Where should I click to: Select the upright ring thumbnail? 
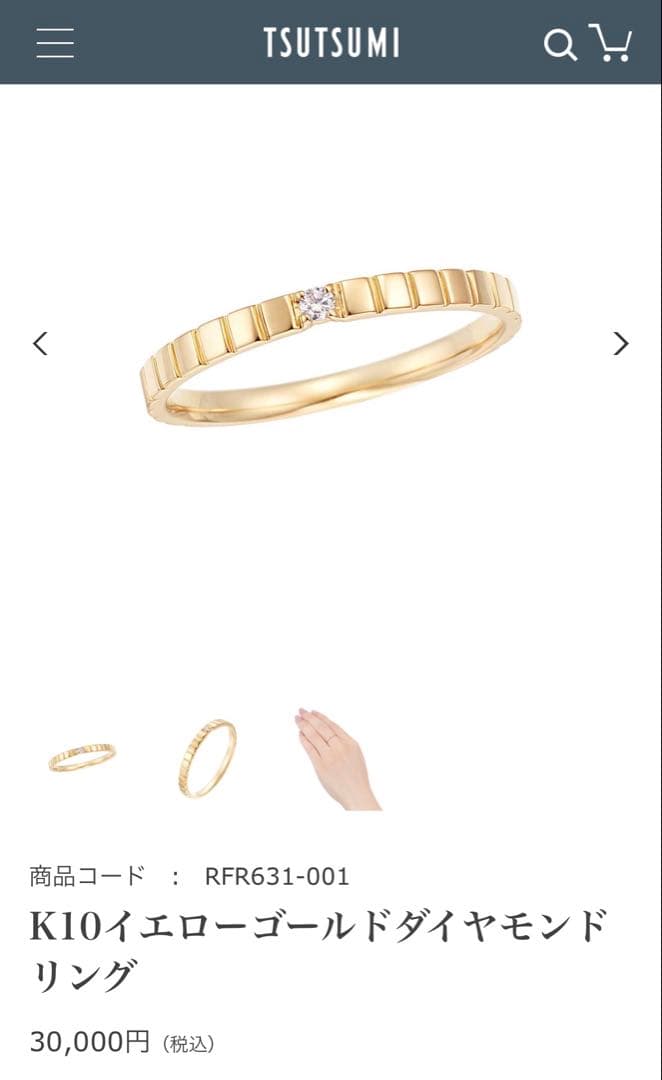pyautogui.click(x=208, y=757)
